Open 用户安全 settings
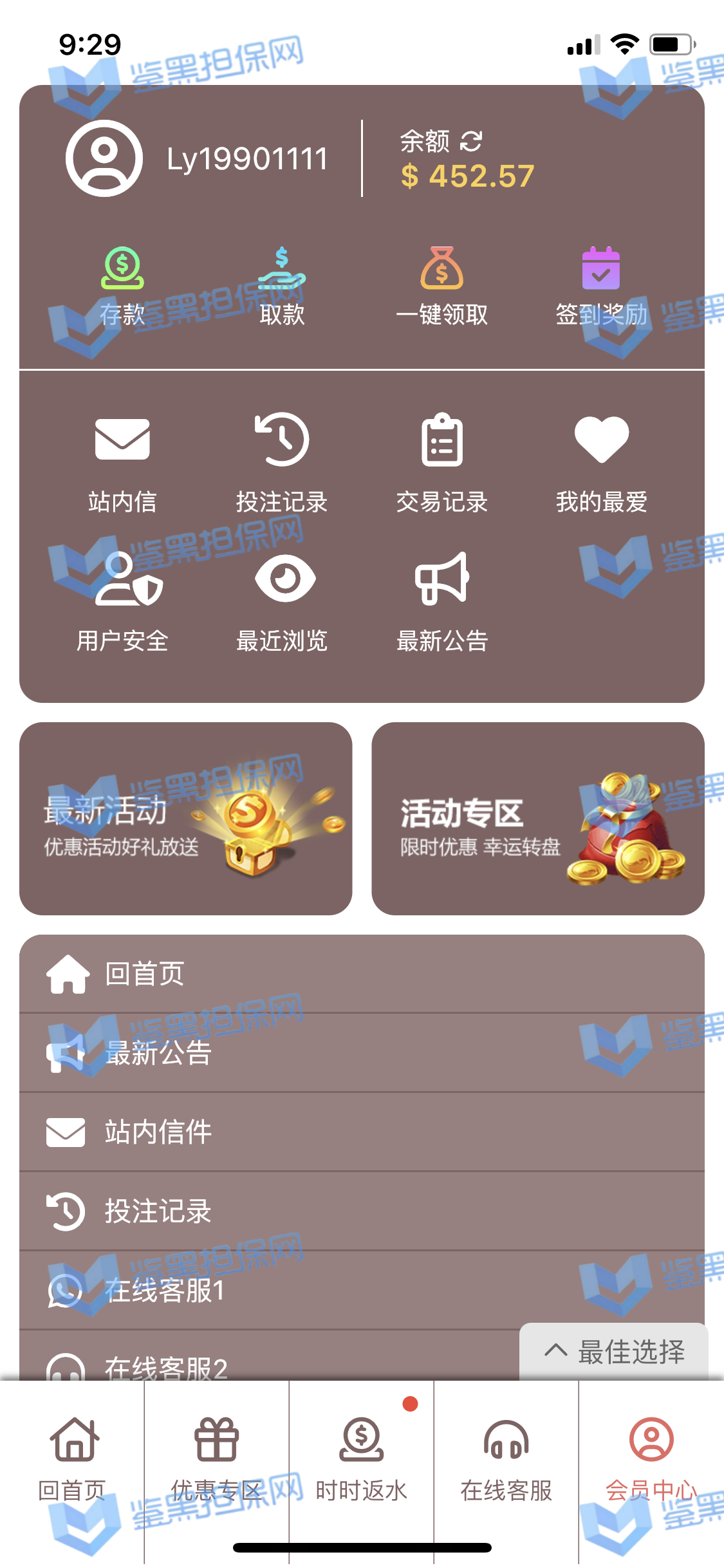This screenshot has width=724, height=1568. [x=122, y=601]
